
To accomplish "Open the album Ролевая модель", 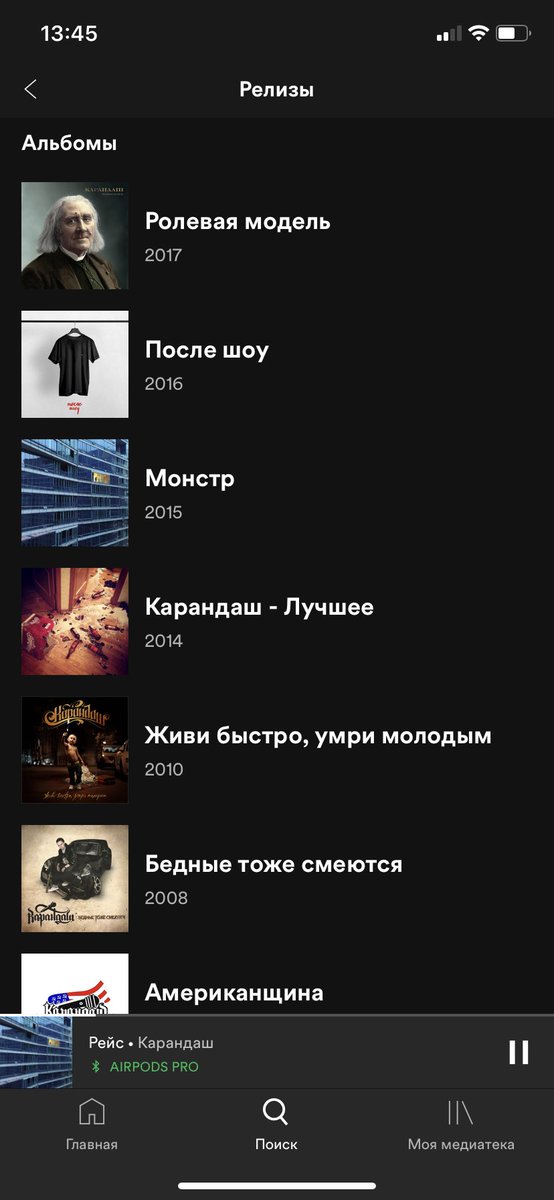I will coord(277,236).
